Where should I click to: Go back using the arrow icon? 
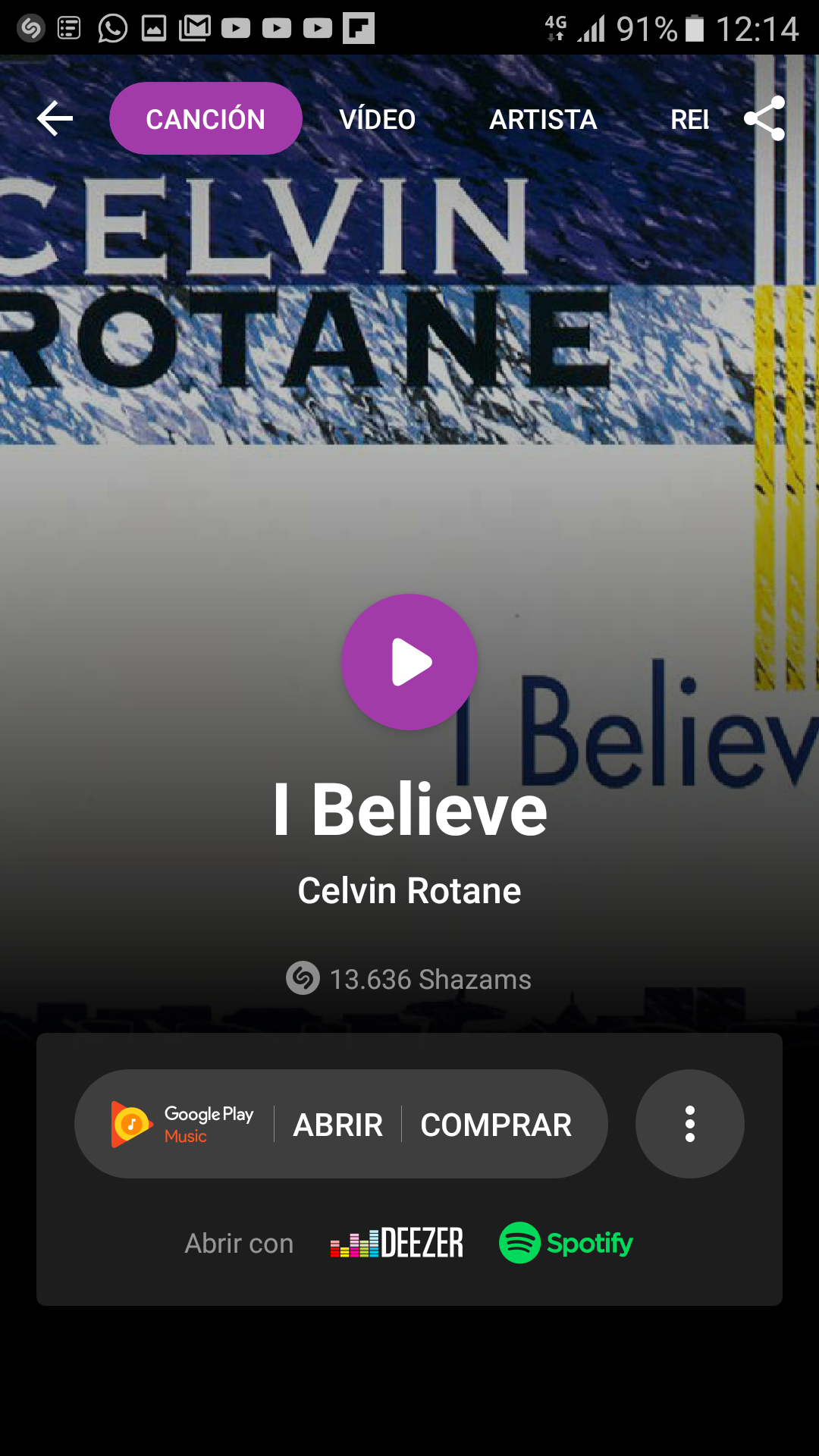55,118
